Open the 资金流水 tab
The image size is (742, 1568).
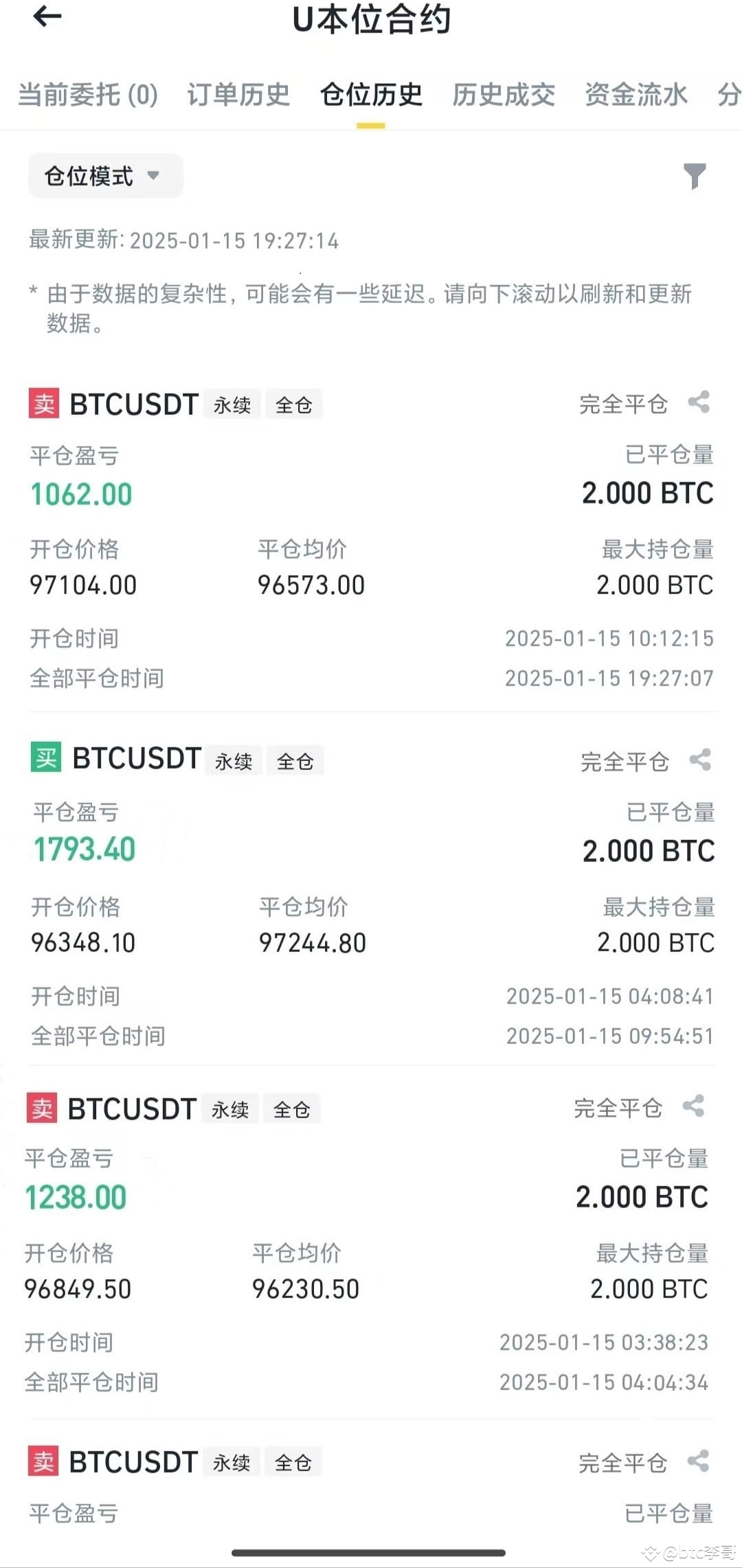pyautogui.click(x=636, y=95)
